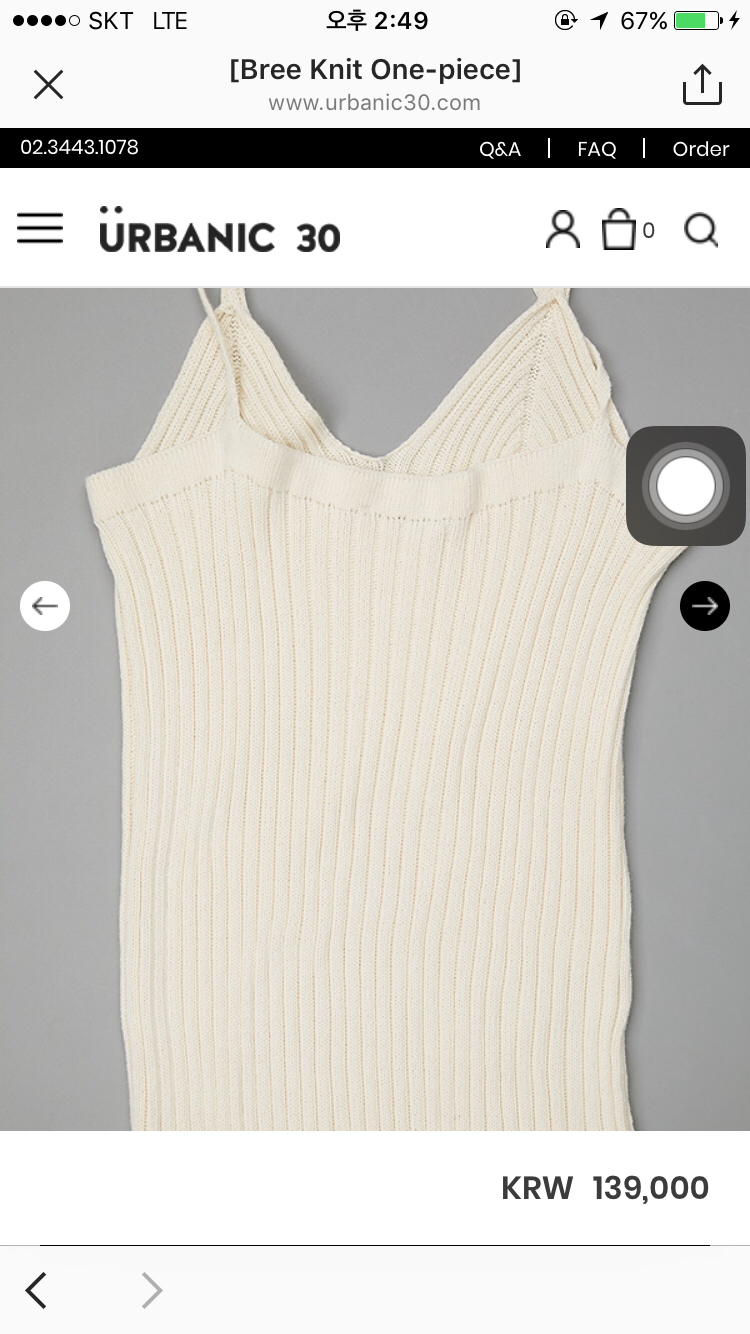750x1334 pixels.
Task: Close the product page with the X icon
Action: click(48, 84)
